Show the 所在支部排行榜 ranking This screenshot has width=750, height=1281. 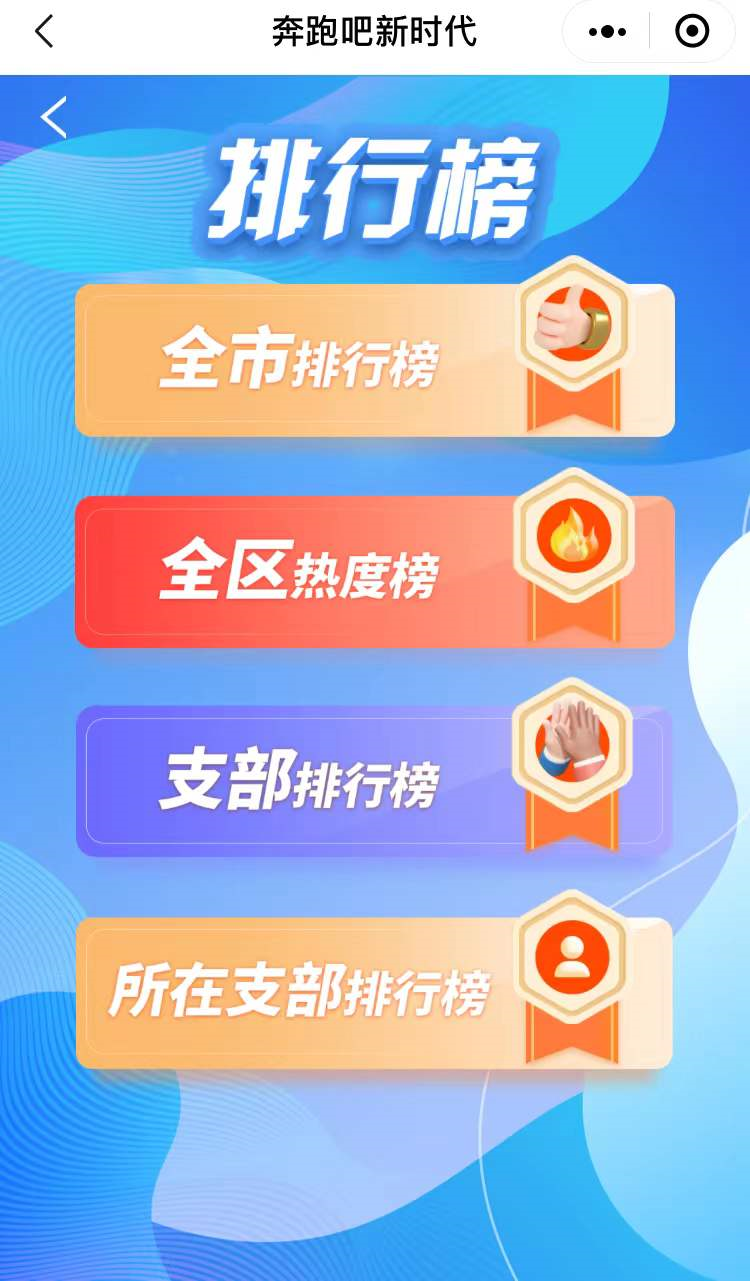click(374, 993)
